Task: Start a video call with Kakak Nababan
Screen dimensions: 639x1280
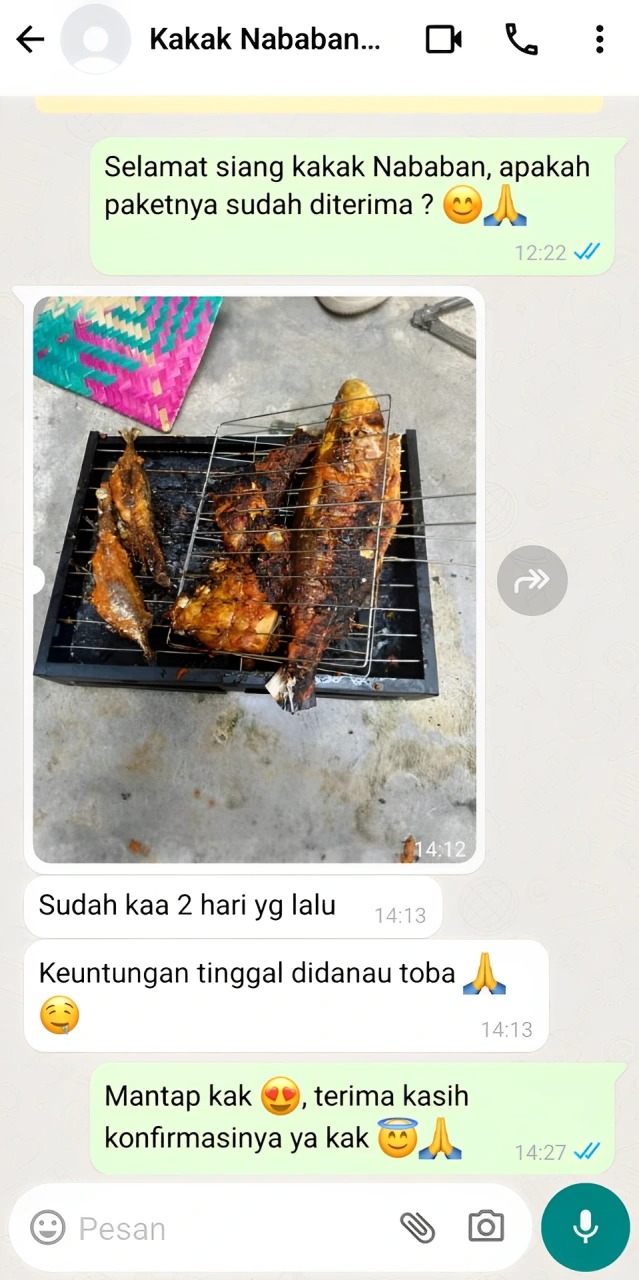Action: pos(443,40)
